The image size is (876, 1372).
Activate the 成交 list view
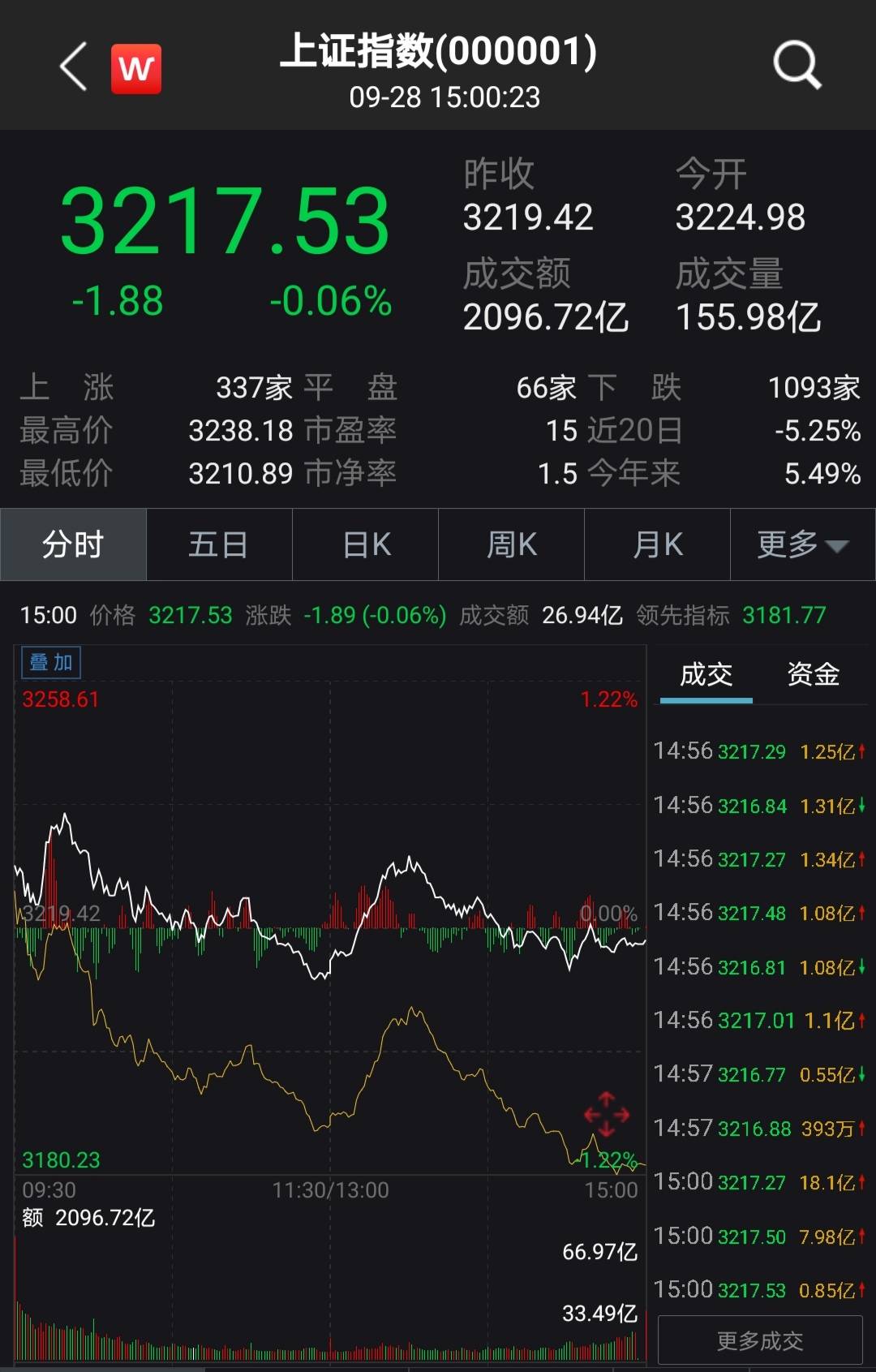pos(707,674)
